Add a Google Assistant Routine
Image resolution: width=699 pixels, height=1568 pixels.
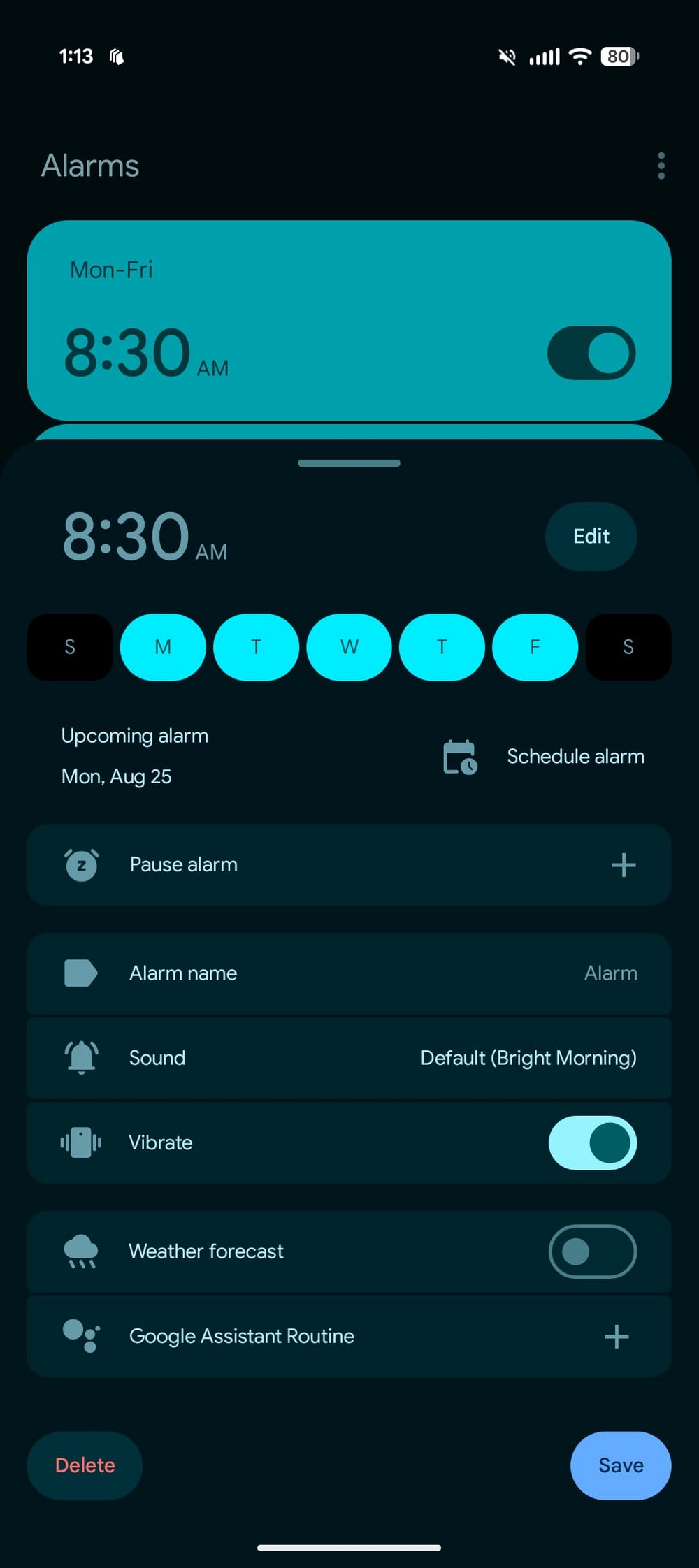[349, 1336]
